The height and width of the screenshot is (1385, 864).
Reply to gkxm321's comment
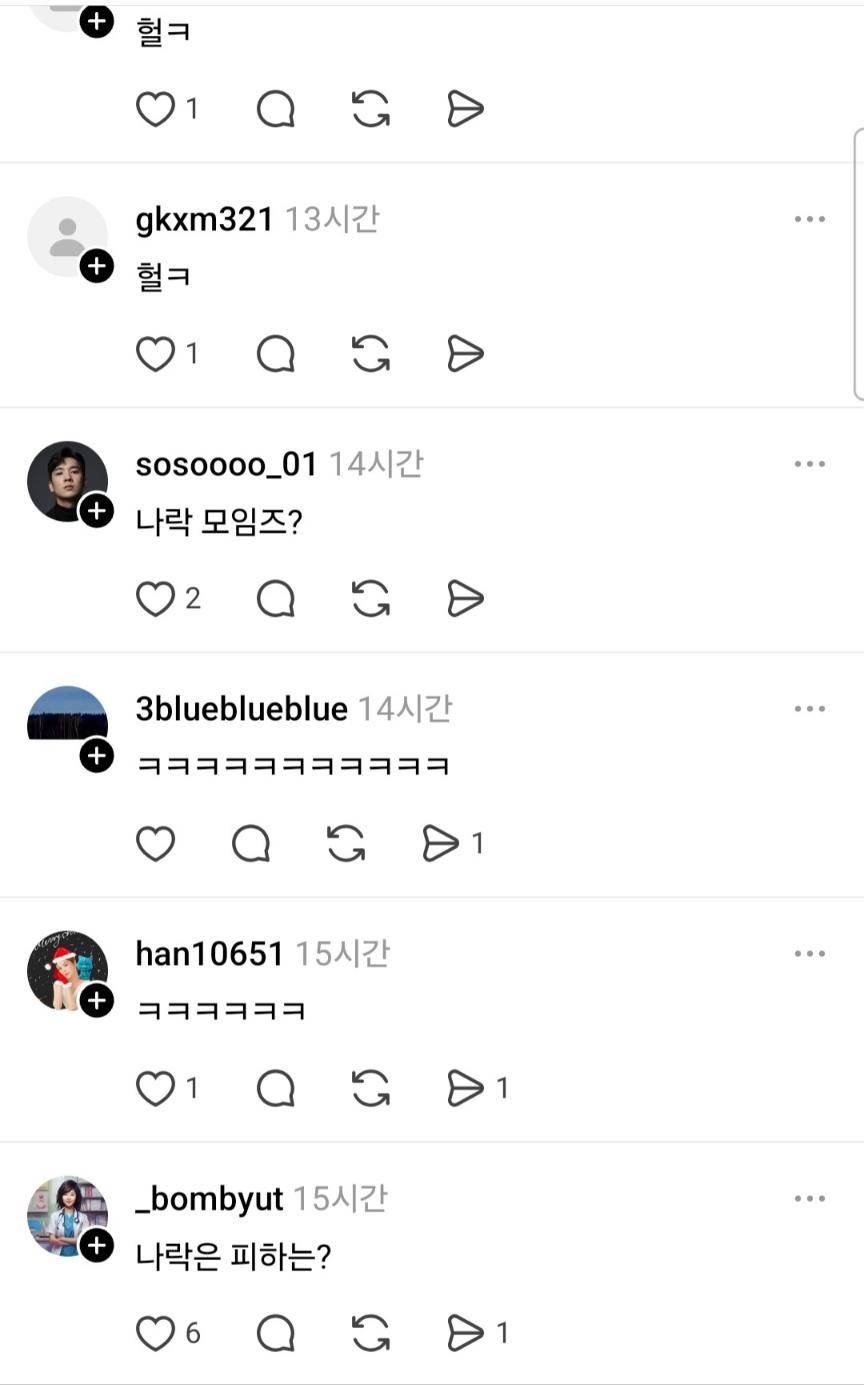[x=275, y=354]
